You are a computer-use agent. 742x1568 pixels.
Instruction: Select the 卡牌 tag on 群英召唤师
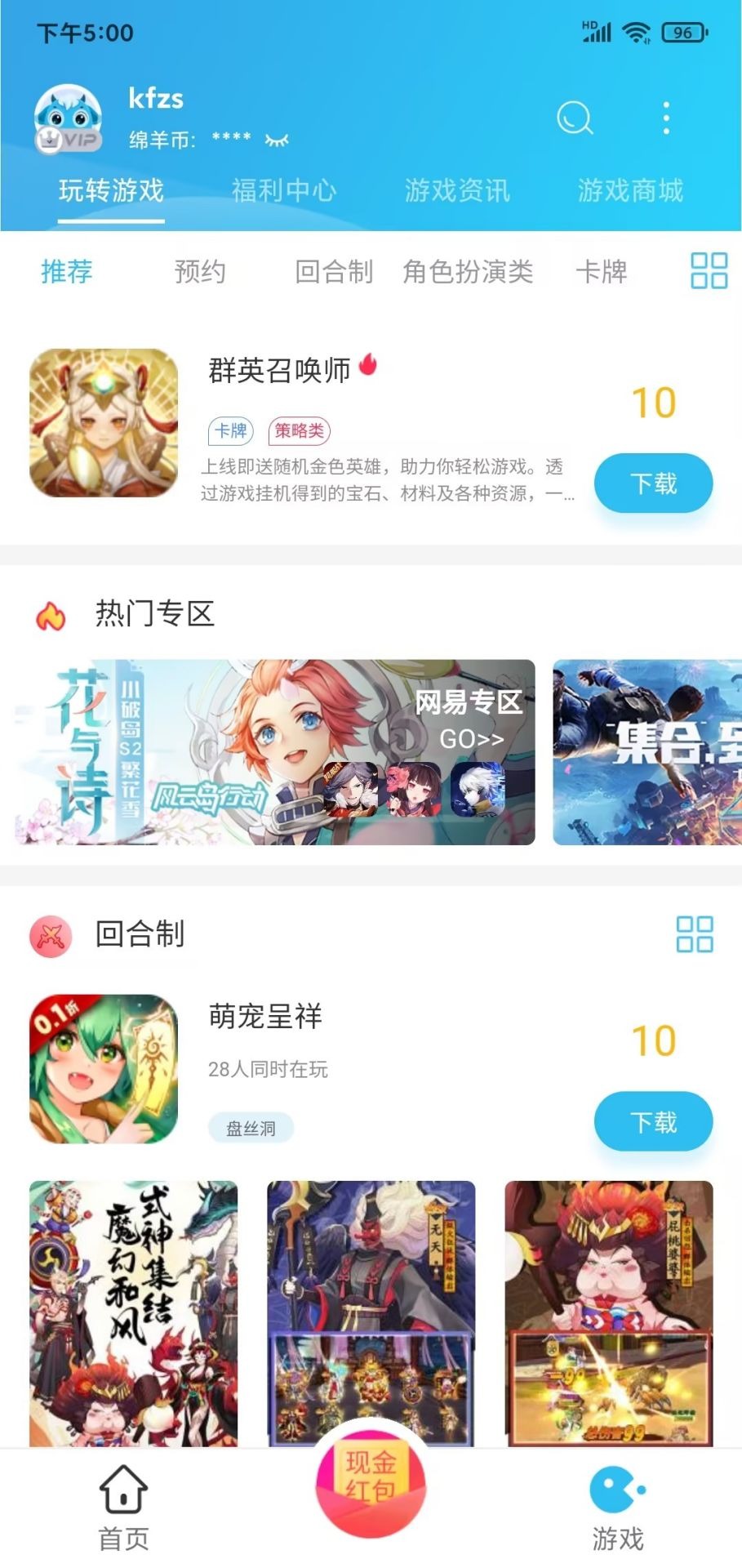[x=231, y=431]
